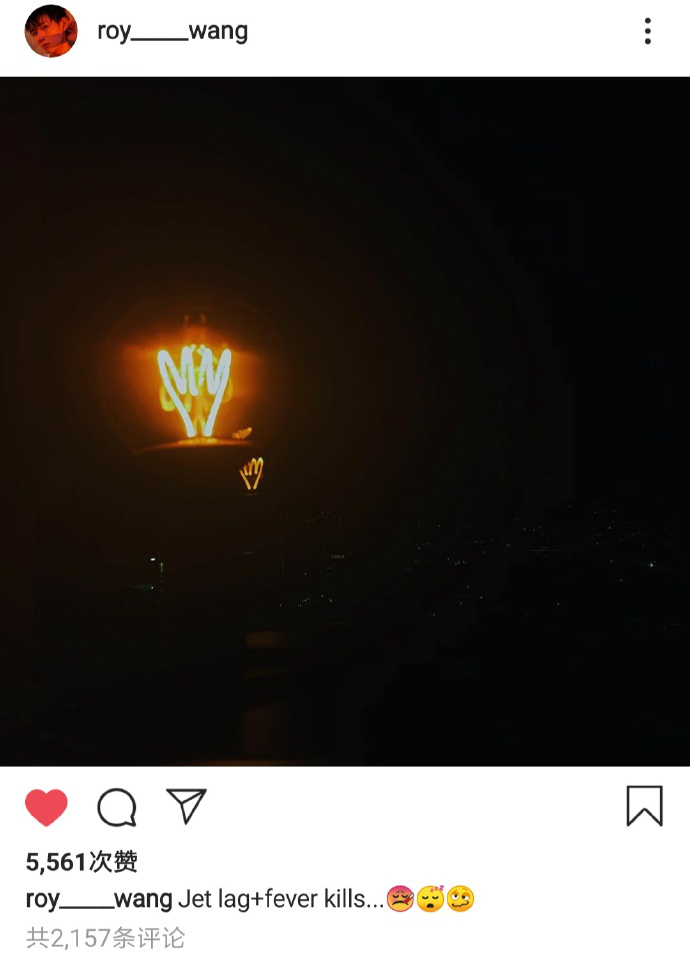Image resolution: width=690 pixels, height=953 pixels.
Task: Open the three-dot overflow menu
Action: pos(648,31)
